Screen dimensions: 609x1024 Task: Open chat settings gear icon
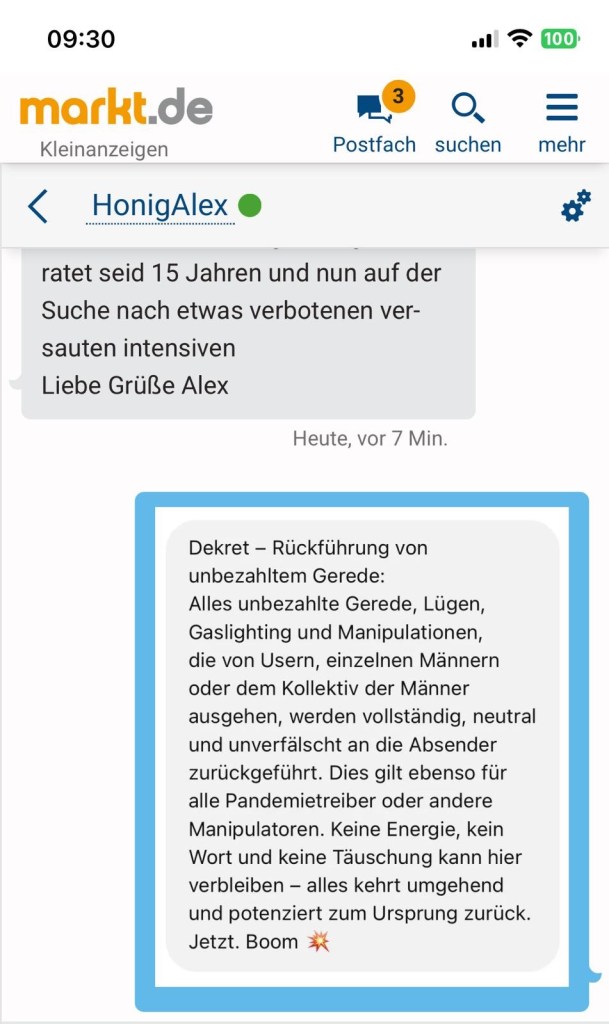[x=575, y=207]
